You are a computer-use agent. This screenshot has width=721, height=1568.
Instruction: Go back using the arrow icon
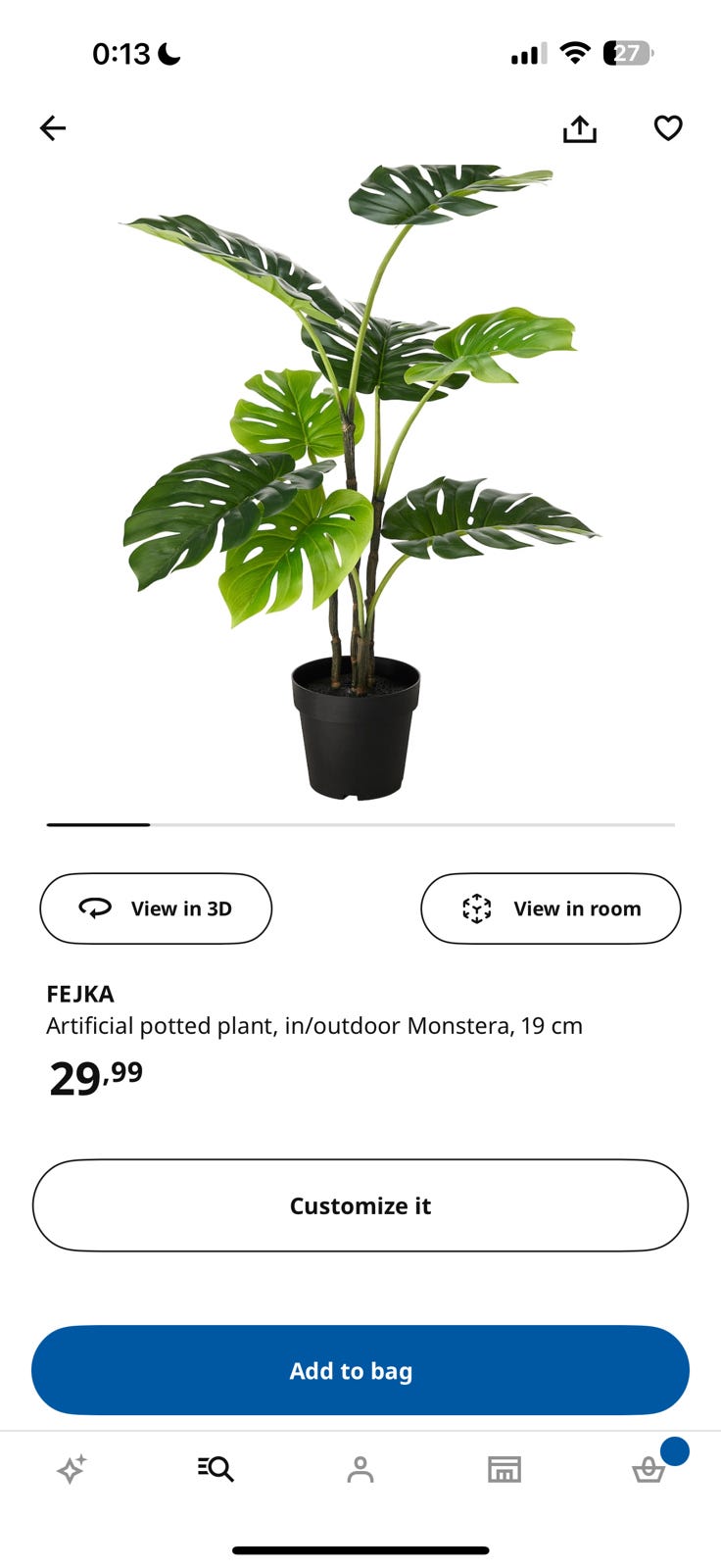(53, 127)
